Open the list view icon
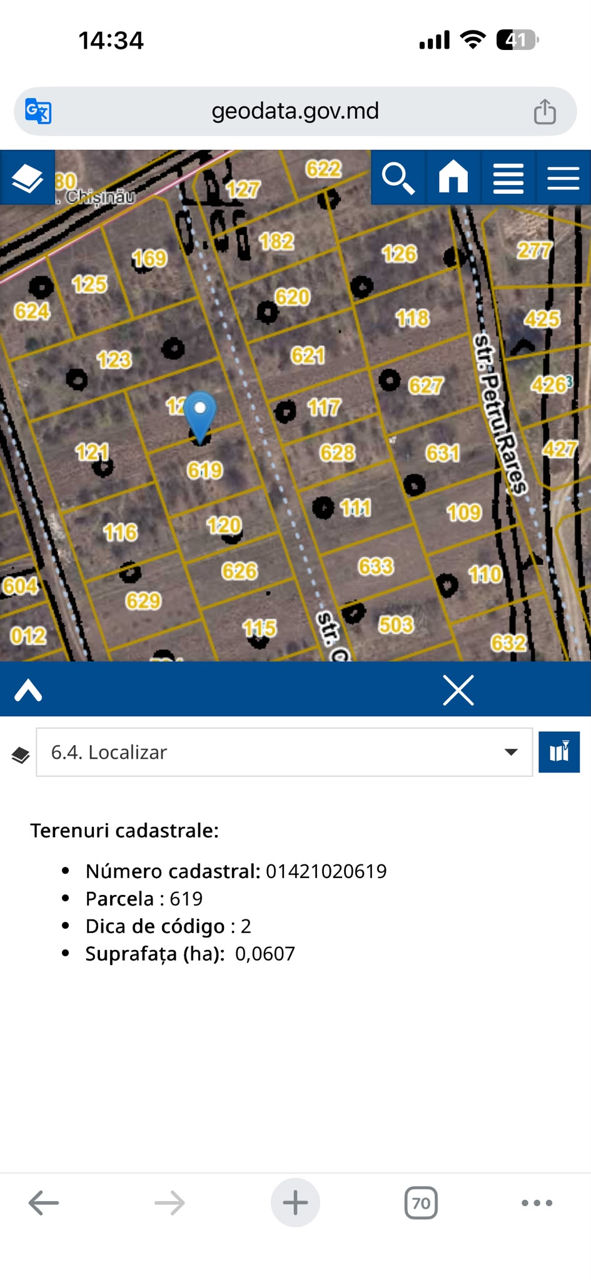Screen dimensions: 591x1280 508,178
